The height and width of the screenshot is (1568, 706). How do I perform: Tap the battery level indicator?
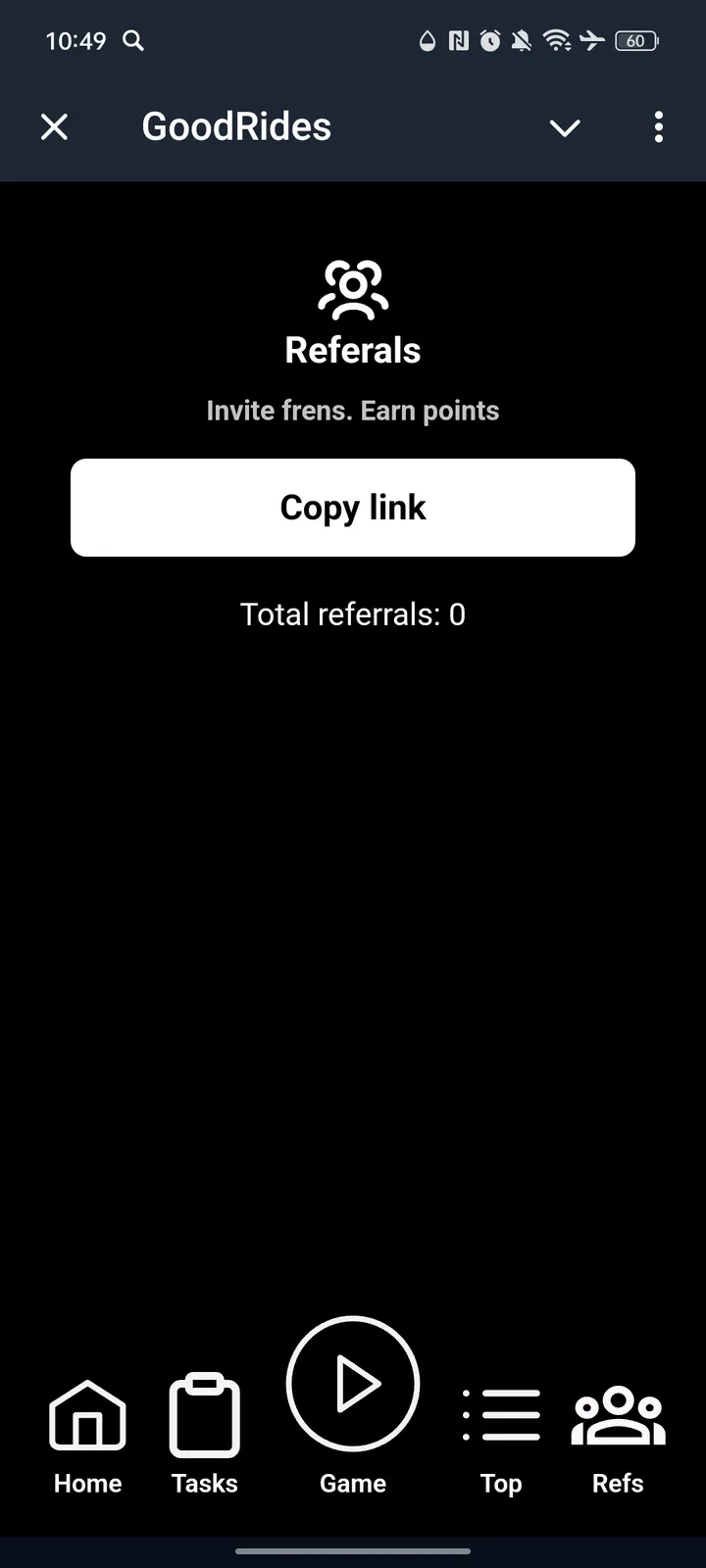point(634,41)
